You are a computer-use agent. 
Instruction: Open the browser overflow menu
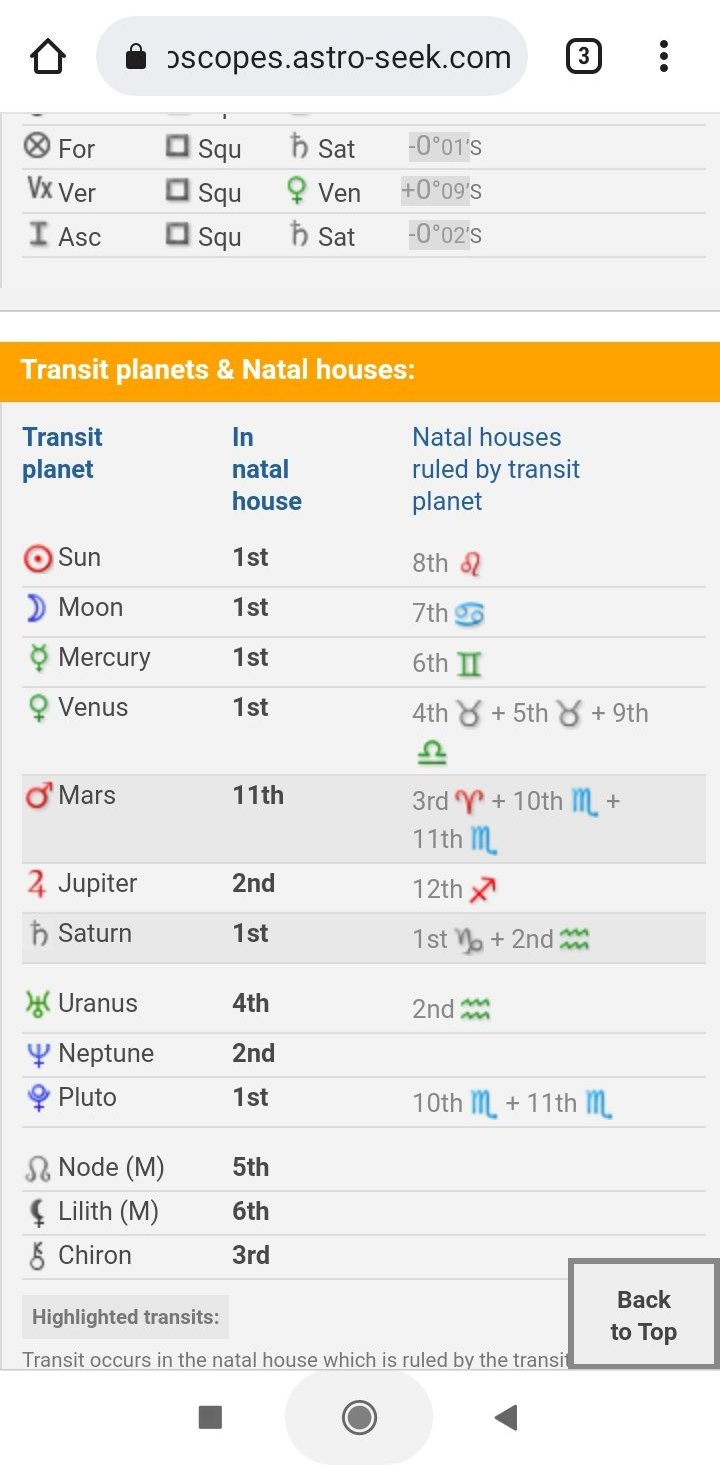click(664, 57)
